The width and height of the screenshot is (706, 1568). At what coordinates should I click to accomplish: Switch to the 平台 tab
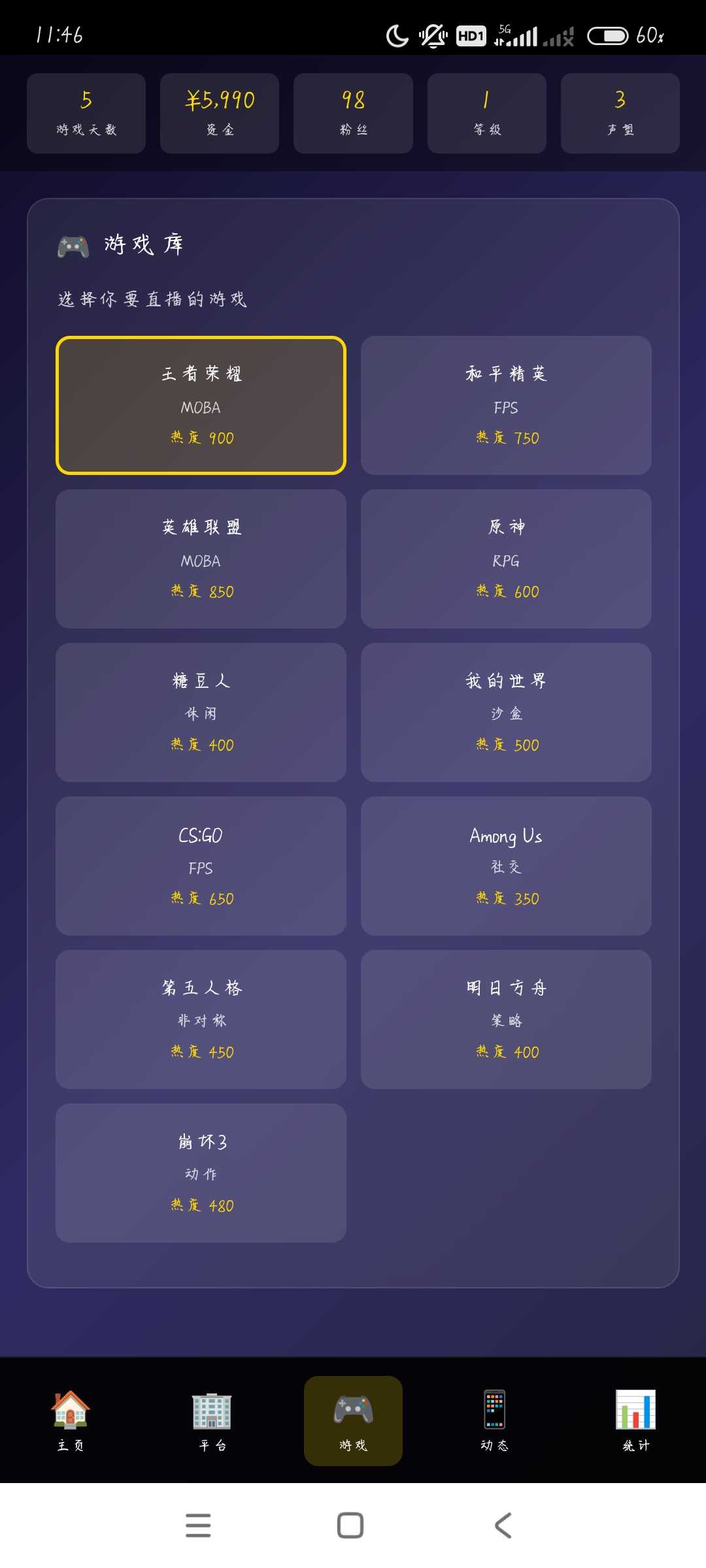[212, 1420]
